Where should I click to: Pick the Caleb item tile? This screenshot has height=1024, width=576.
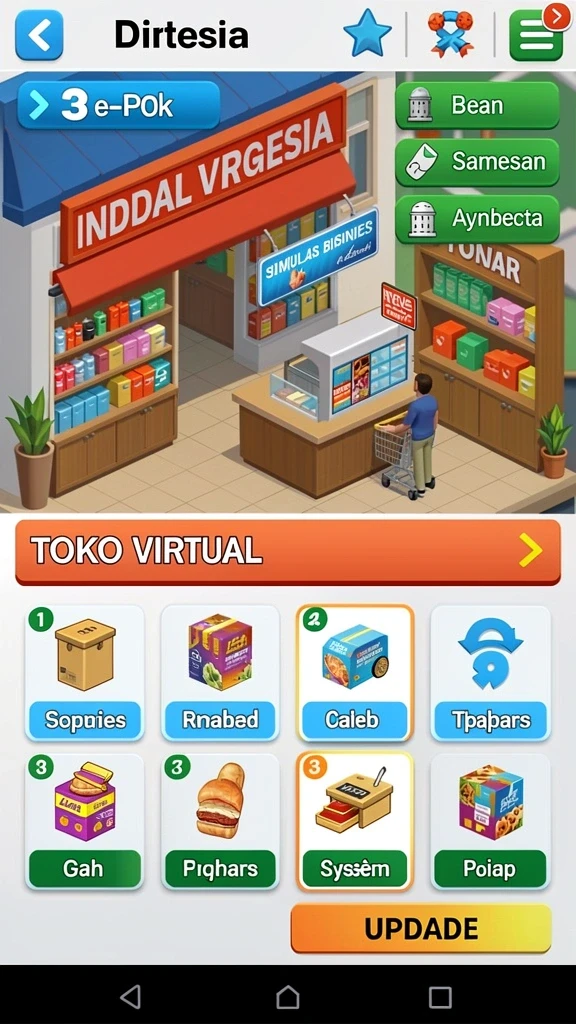(x=355, y=673)
